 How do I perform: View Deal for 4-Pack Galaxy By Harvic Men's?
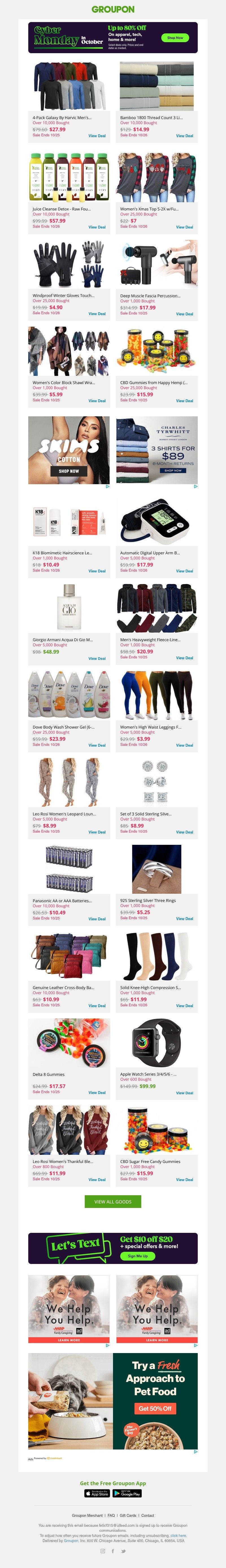(97, 136)
